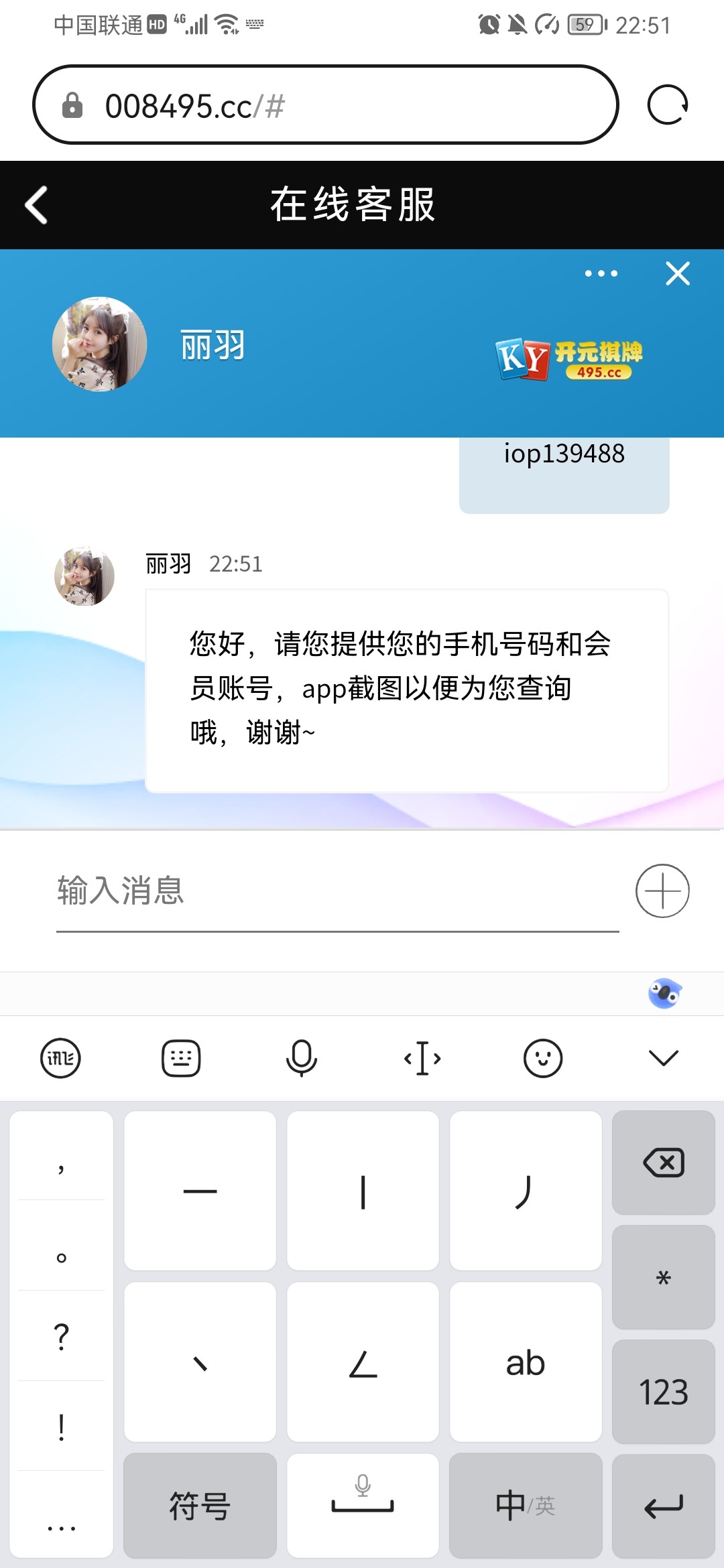Viewport: 724px width, 1568px height.
Task: Delete a character with backspace
Action: [663, 1163]
